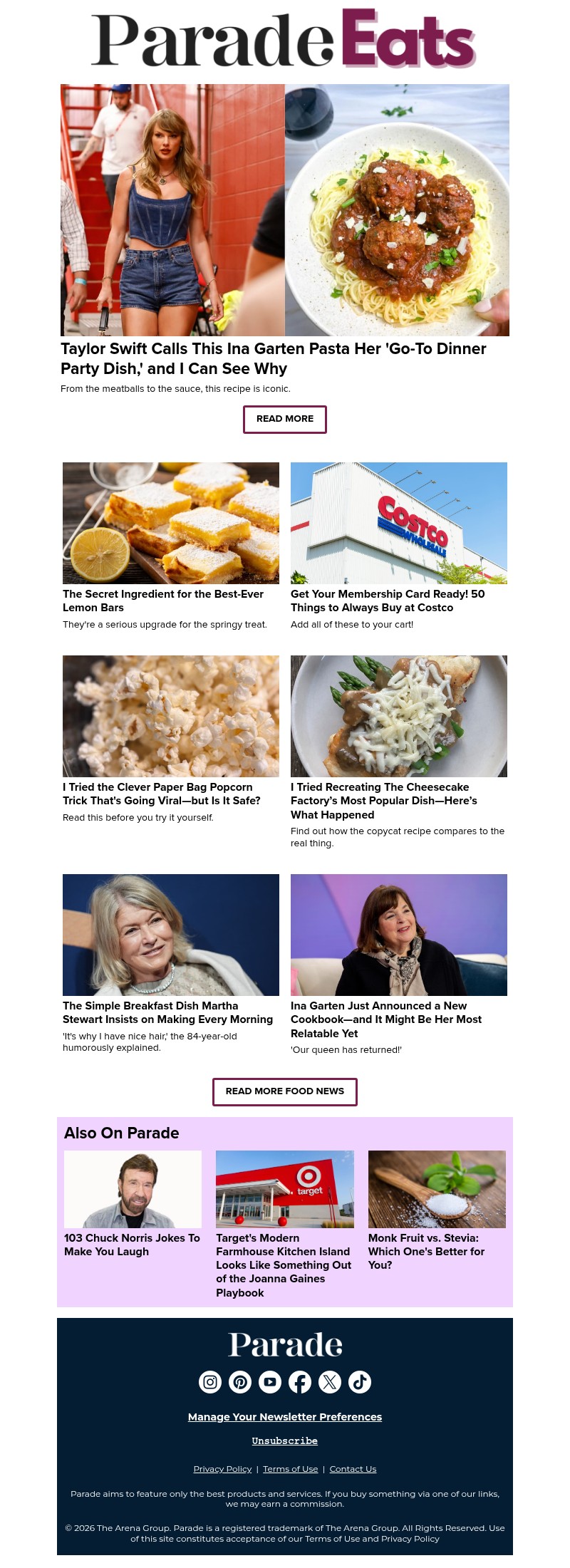Image resolution: width=570 pixels, height=1568 pixels.
Task: View Target's Modern Farmhouse Kitchen Island story
Action: click(284, 1265)
